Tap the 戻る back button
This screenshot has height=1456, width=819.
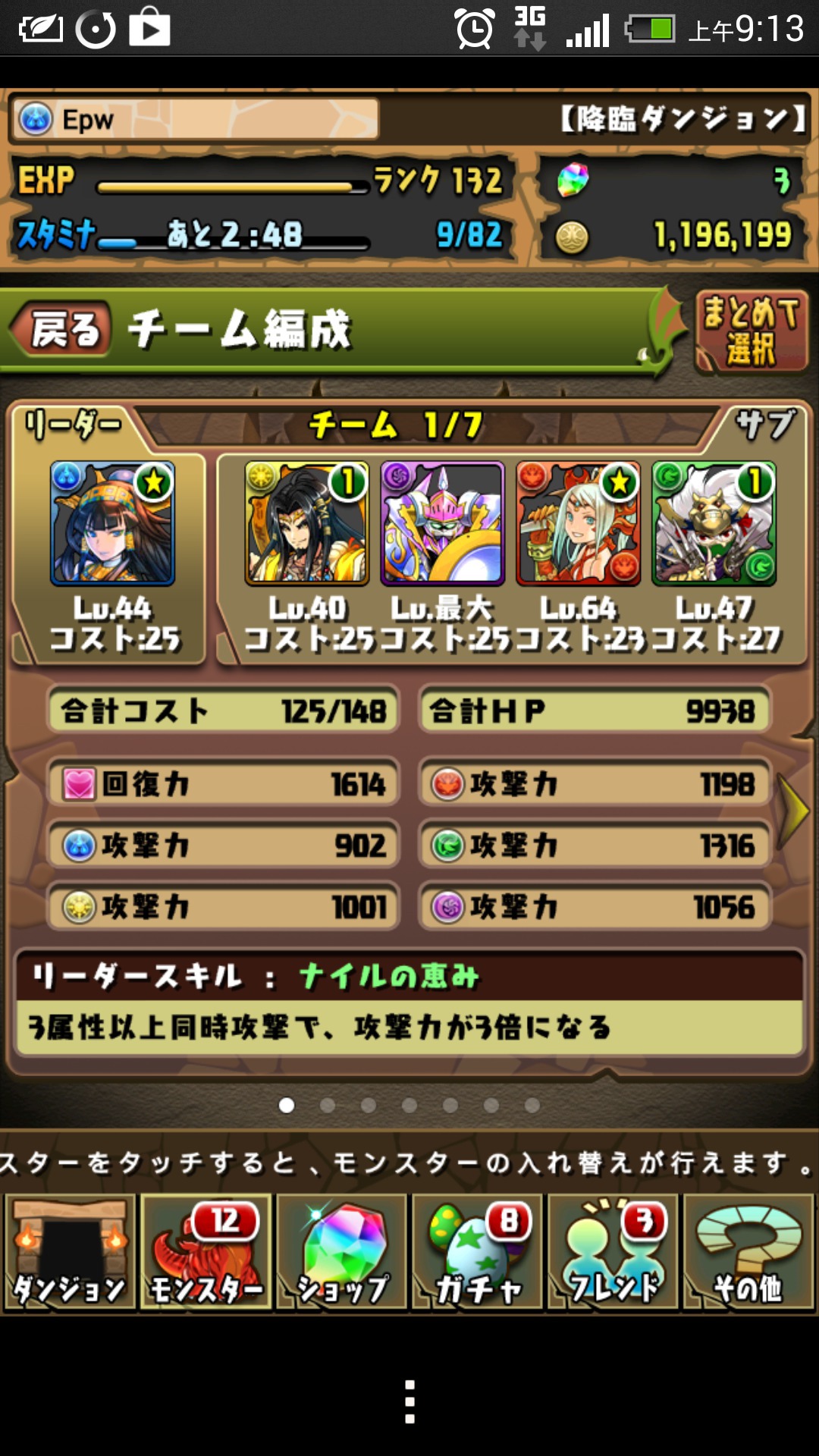[62, 330]
